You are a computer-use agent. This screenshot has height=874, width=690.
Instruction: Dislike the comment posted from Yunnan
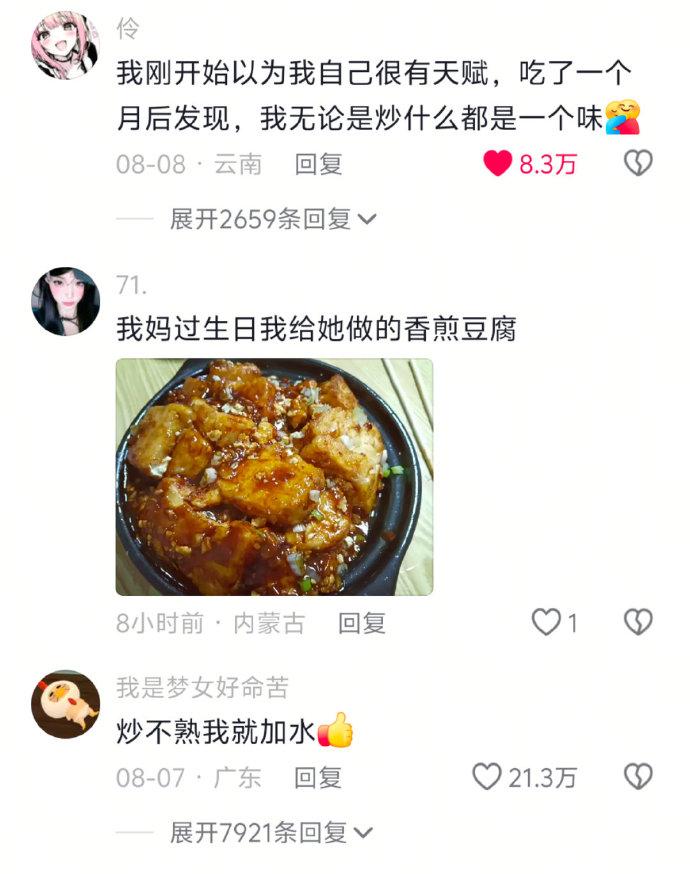(638, 163)
